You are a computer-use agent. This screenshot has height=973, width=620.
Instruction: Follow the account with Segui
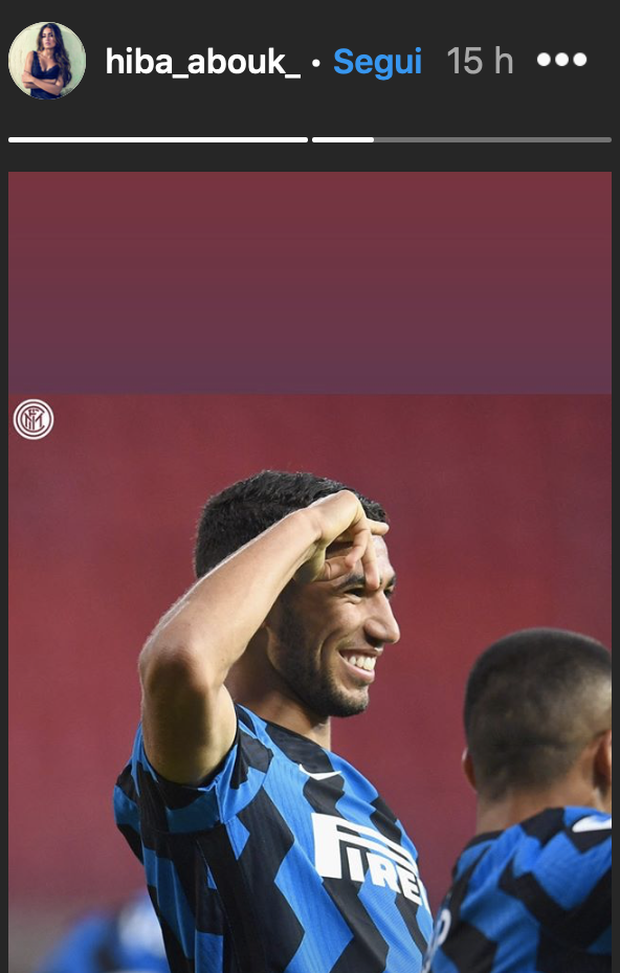point(377,62)
